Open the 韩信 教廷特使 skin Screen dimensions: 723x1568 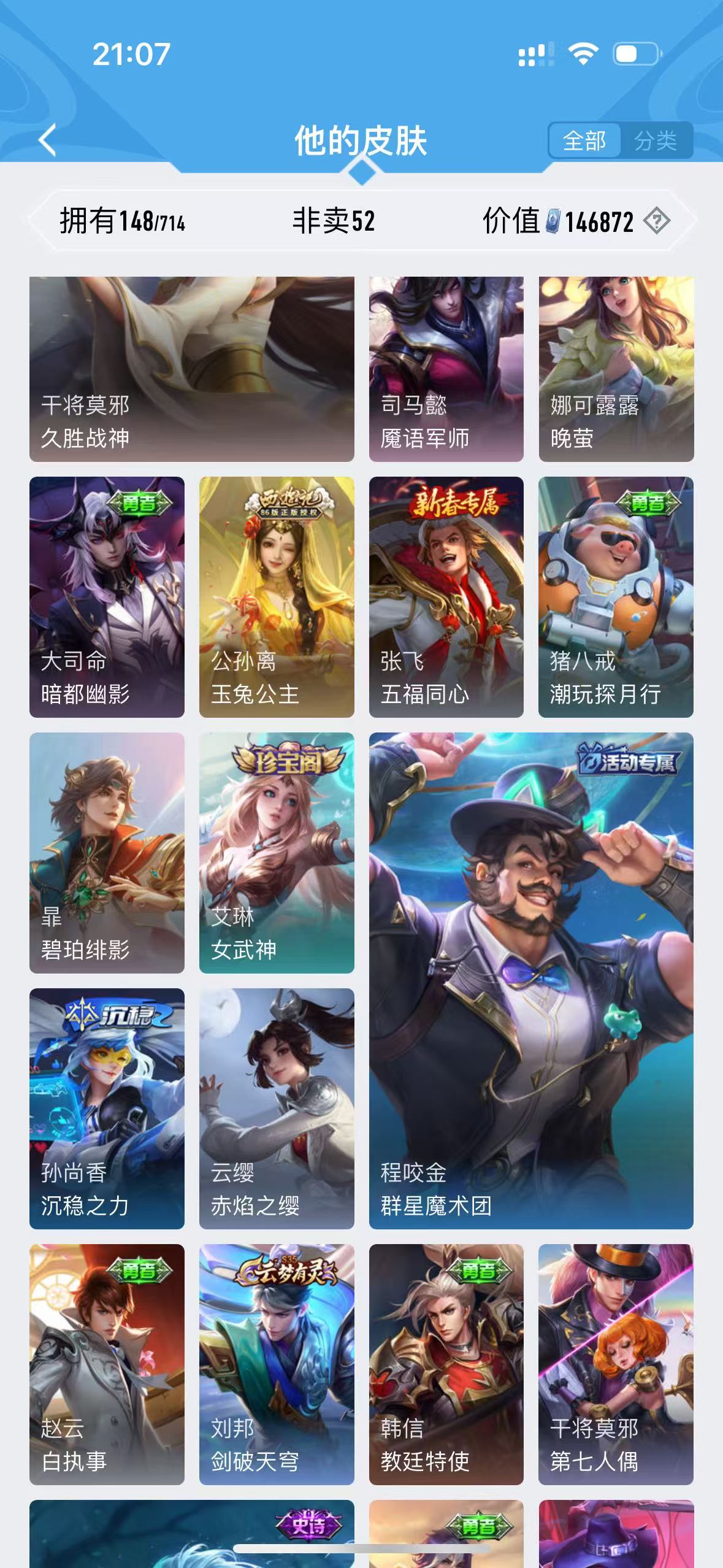446,1364
